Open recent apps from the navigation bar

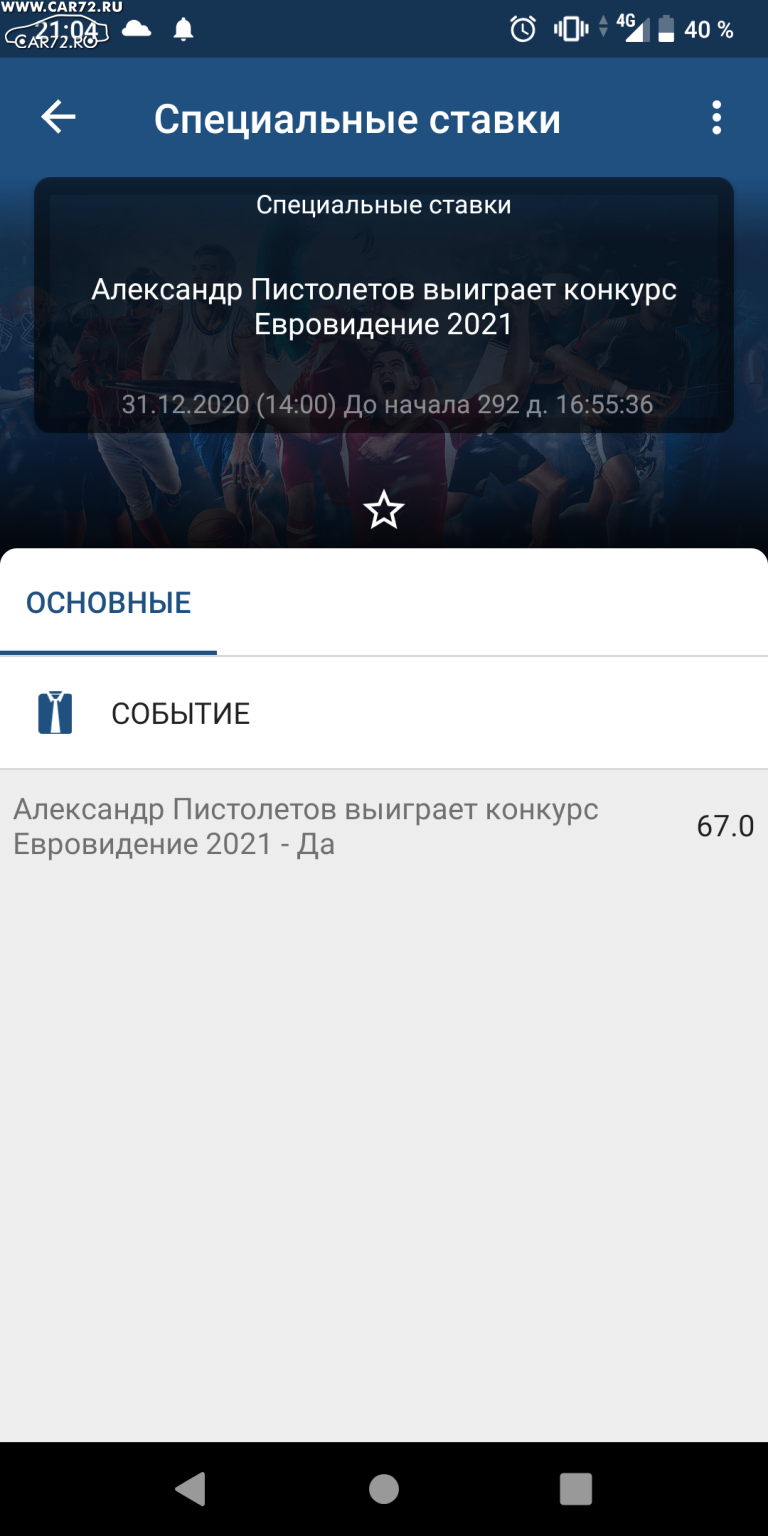pyautogui.click(x=576, y=1488)
